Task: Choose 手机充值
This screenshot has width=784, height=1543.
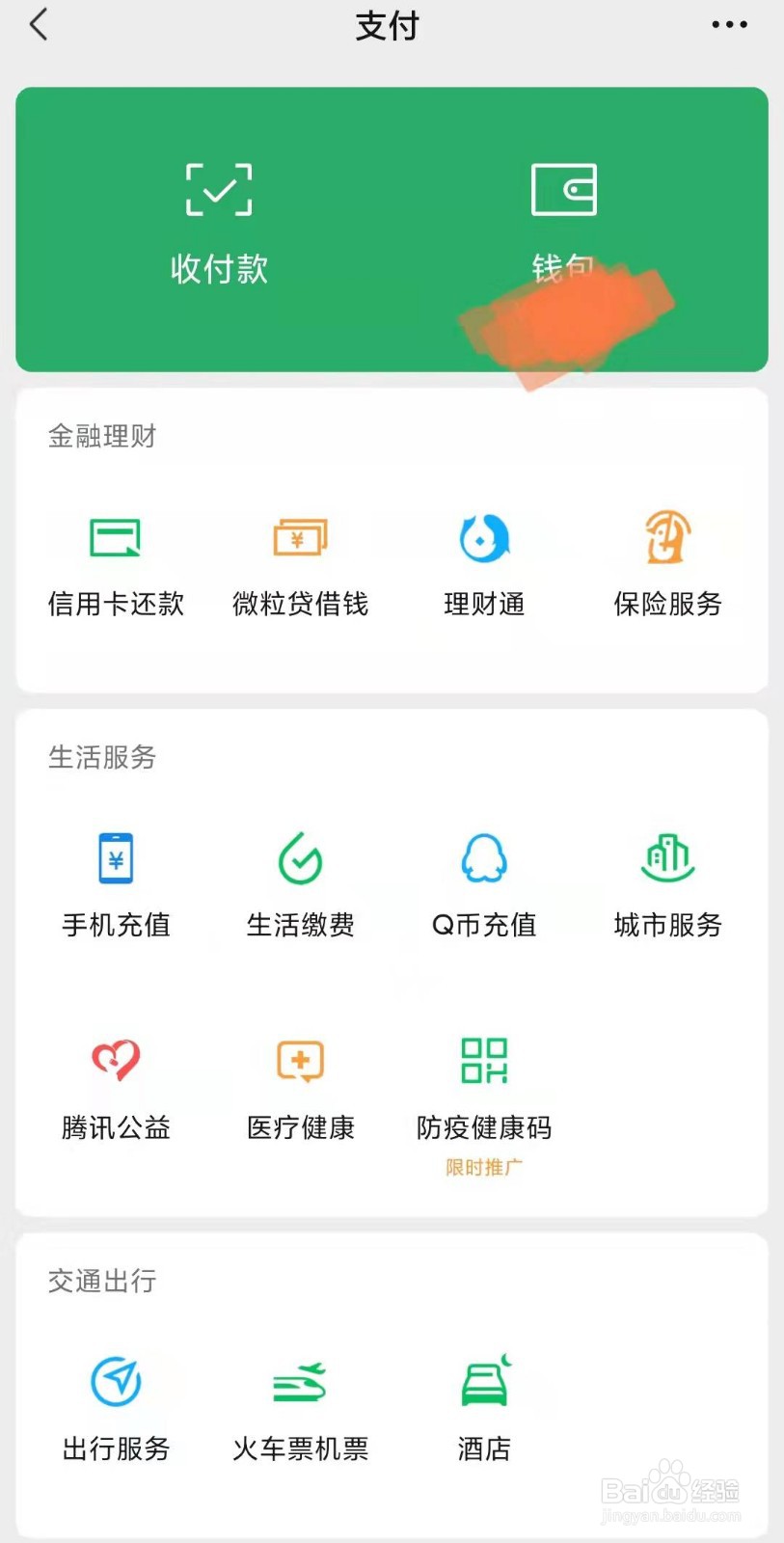Action: [116, 884]
